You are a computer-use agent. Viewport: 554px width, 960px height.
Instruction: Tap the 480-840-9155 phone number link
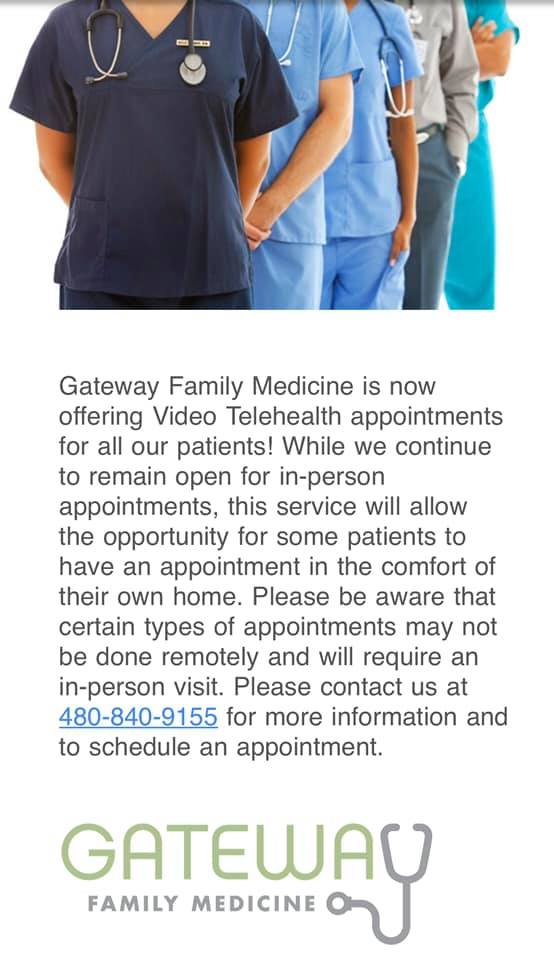coord(138,716)
